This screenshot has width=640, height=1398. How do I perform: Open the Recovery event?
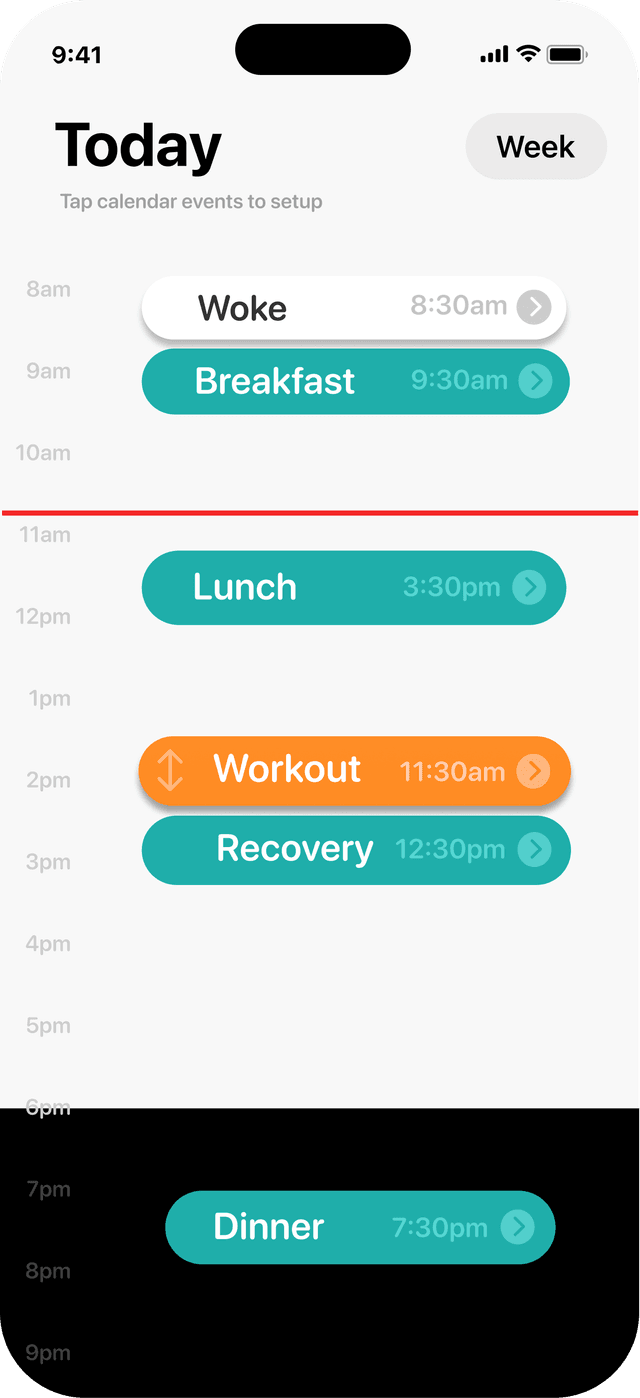pyautogui.click(x=300, y=850)
